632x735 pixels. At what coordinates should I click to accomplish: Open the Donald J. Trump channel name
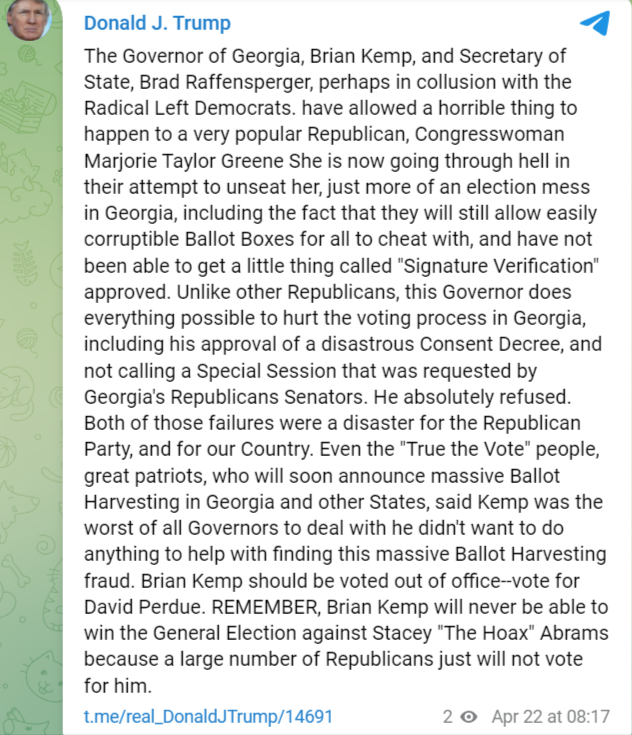[157, 23]
